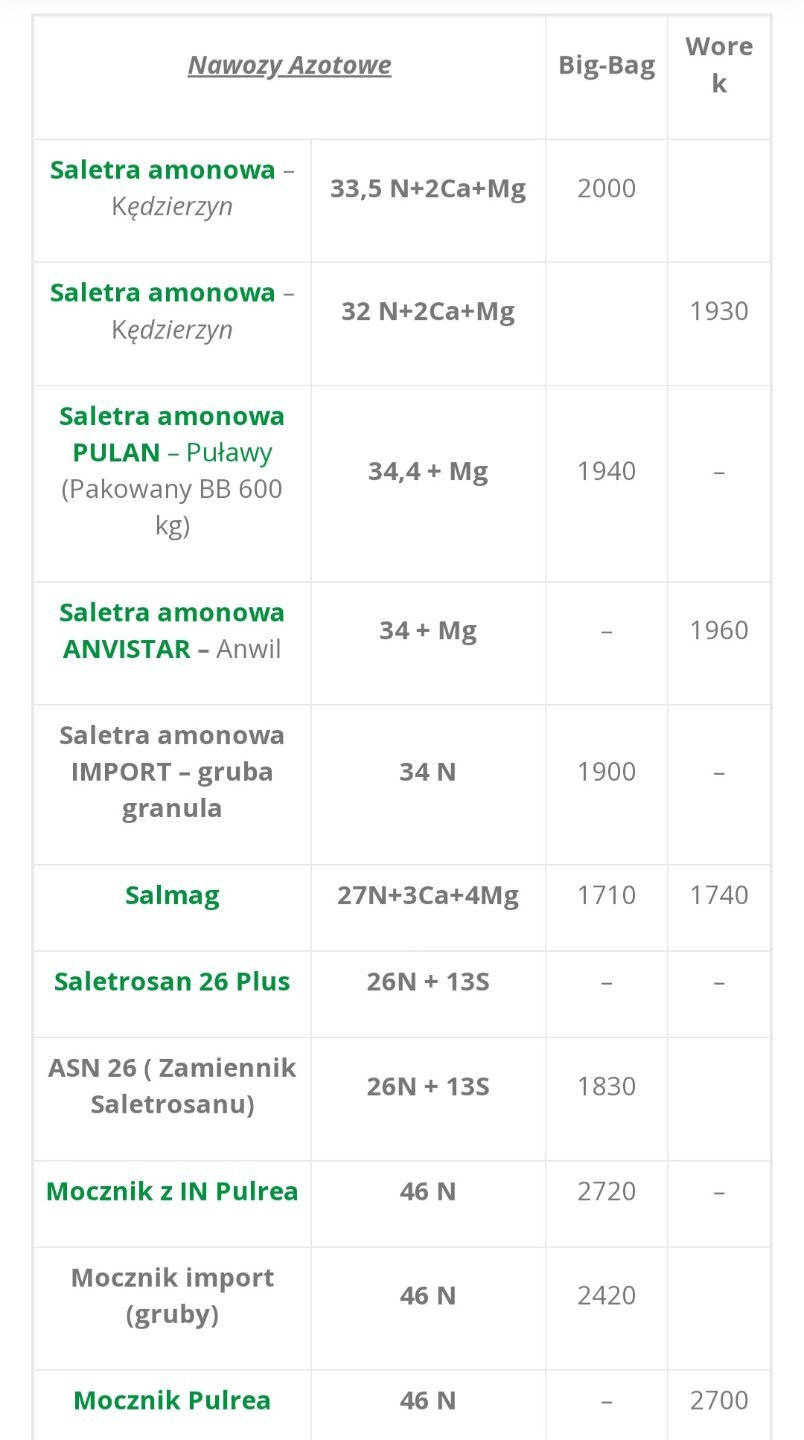
Task: Open Mocznik z IN Pulrea link
Action: tap(172, 1191)
